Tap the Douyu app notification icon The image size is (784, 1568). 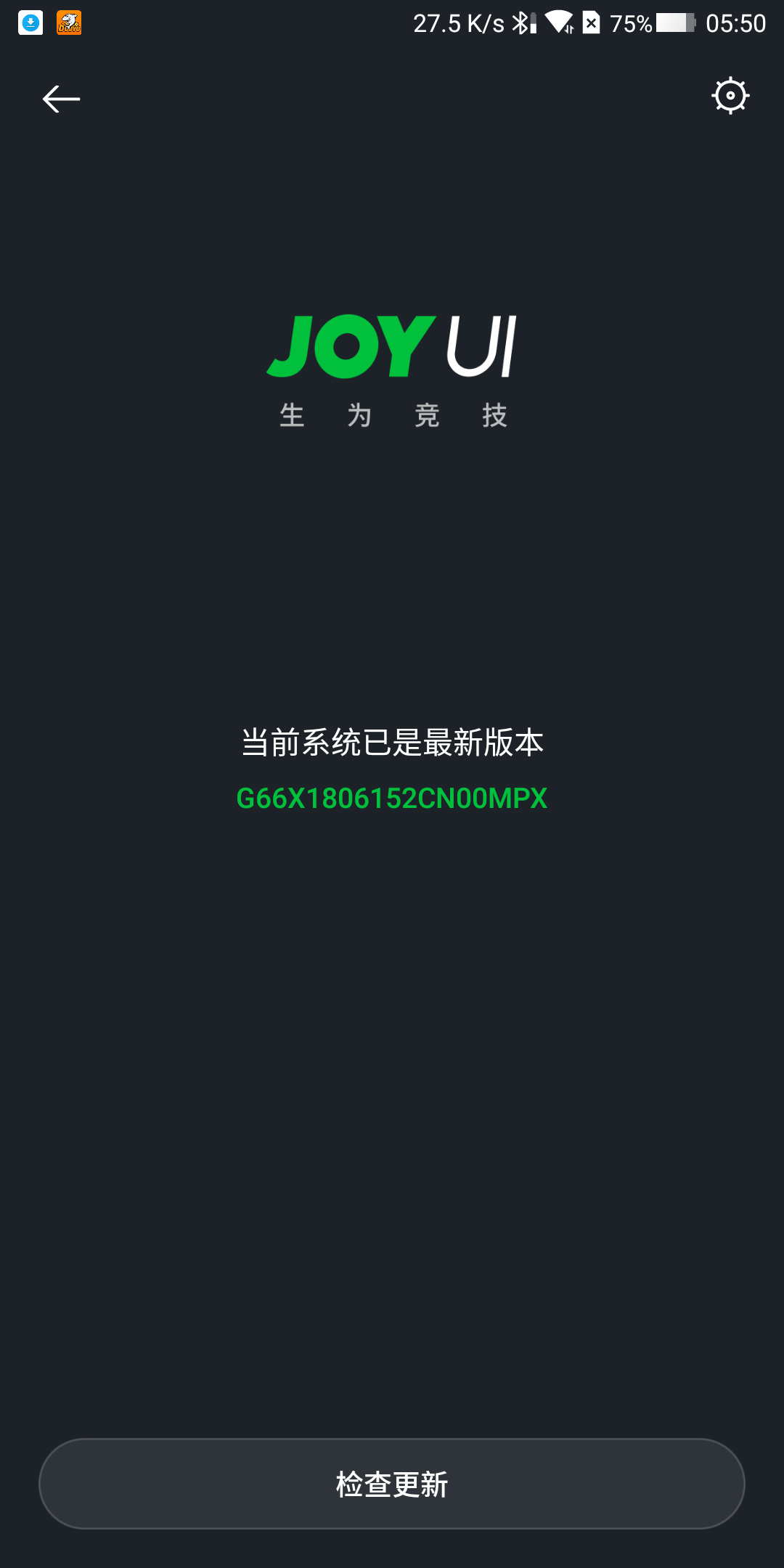[70, 23]
